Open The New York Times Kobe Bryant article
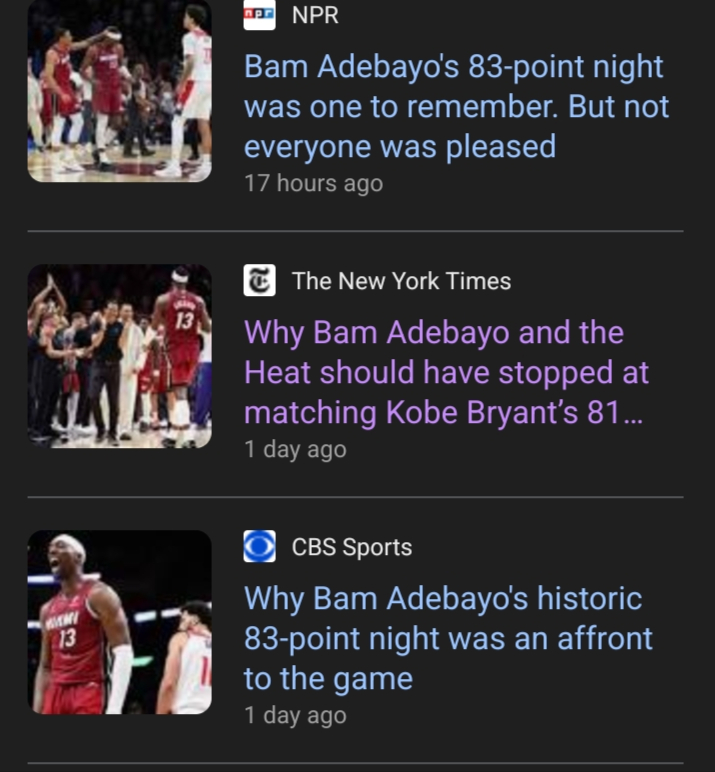This screenshot has height=772, width=715. [x=446, y=372]
